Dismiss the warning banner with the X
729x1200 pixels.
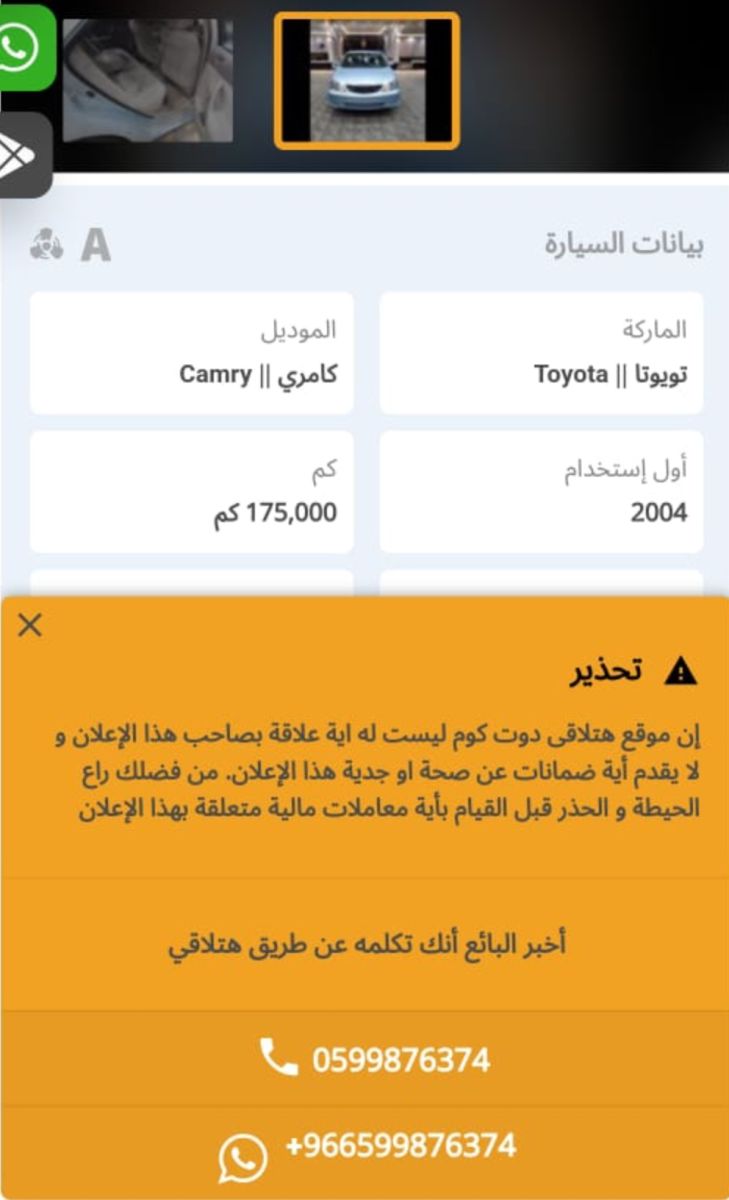click(x=32, y=626)
